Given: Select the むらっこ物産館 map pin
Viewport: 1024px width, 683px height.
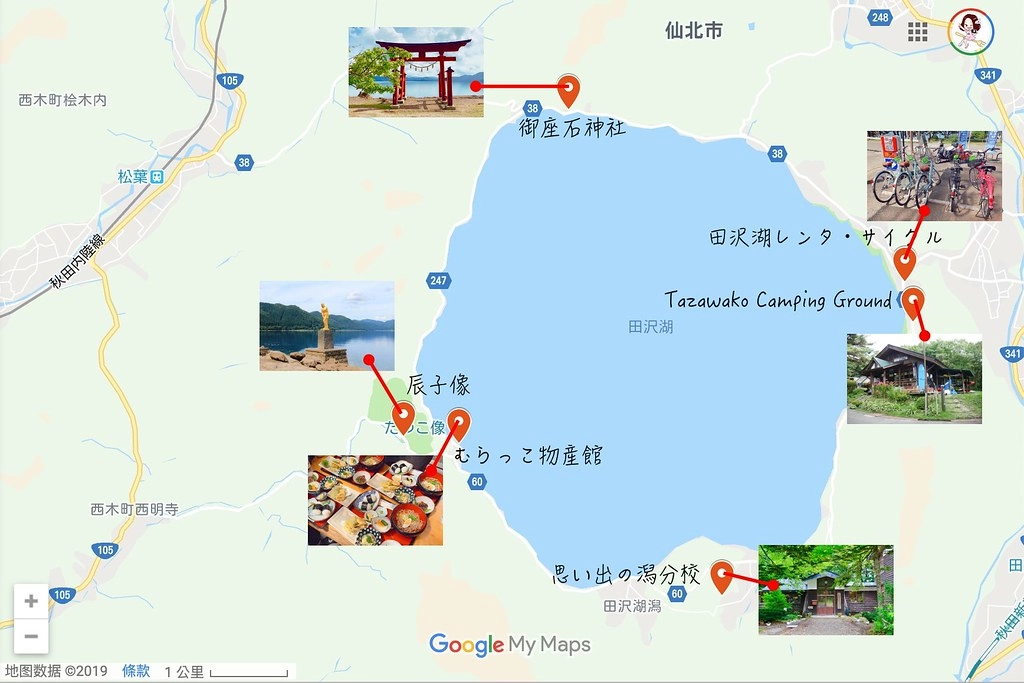Looking at the screenshot, I should coord(459,423).
